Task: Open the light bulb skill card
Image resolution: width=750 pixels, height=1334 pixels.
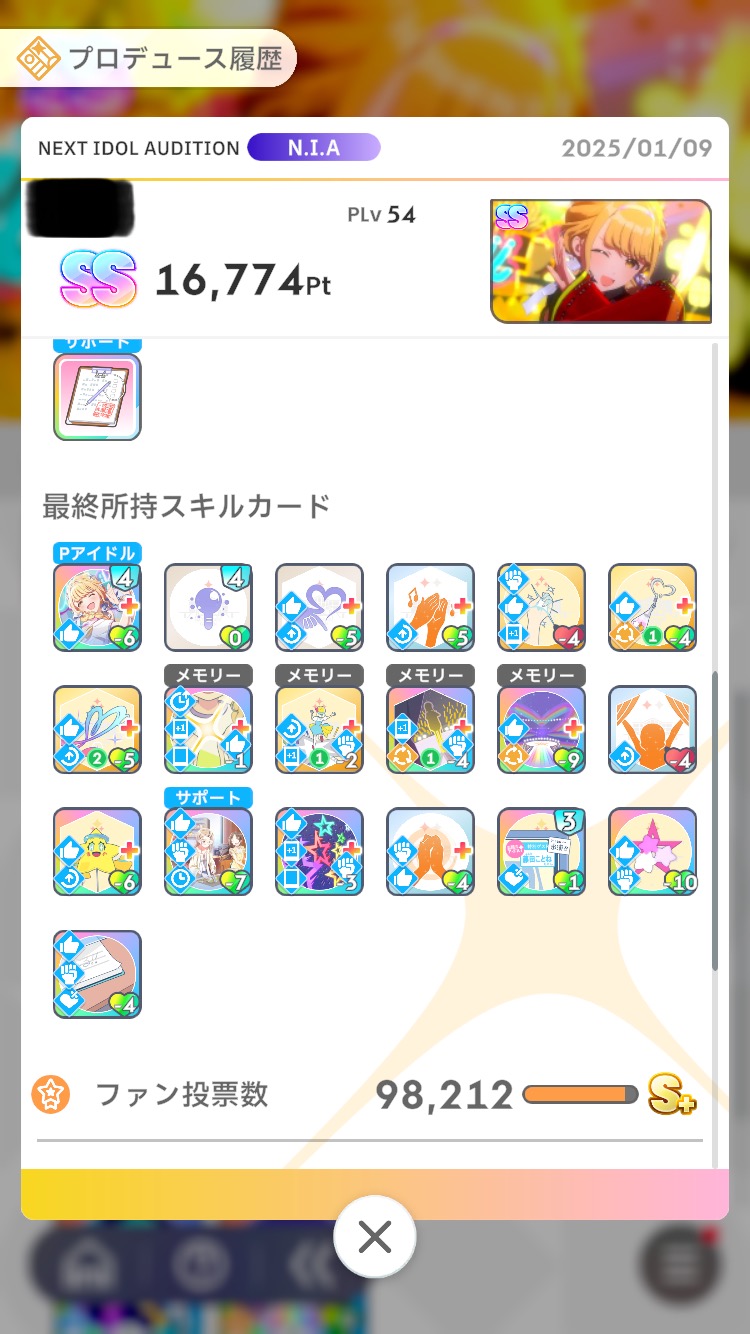Action: 208,608
